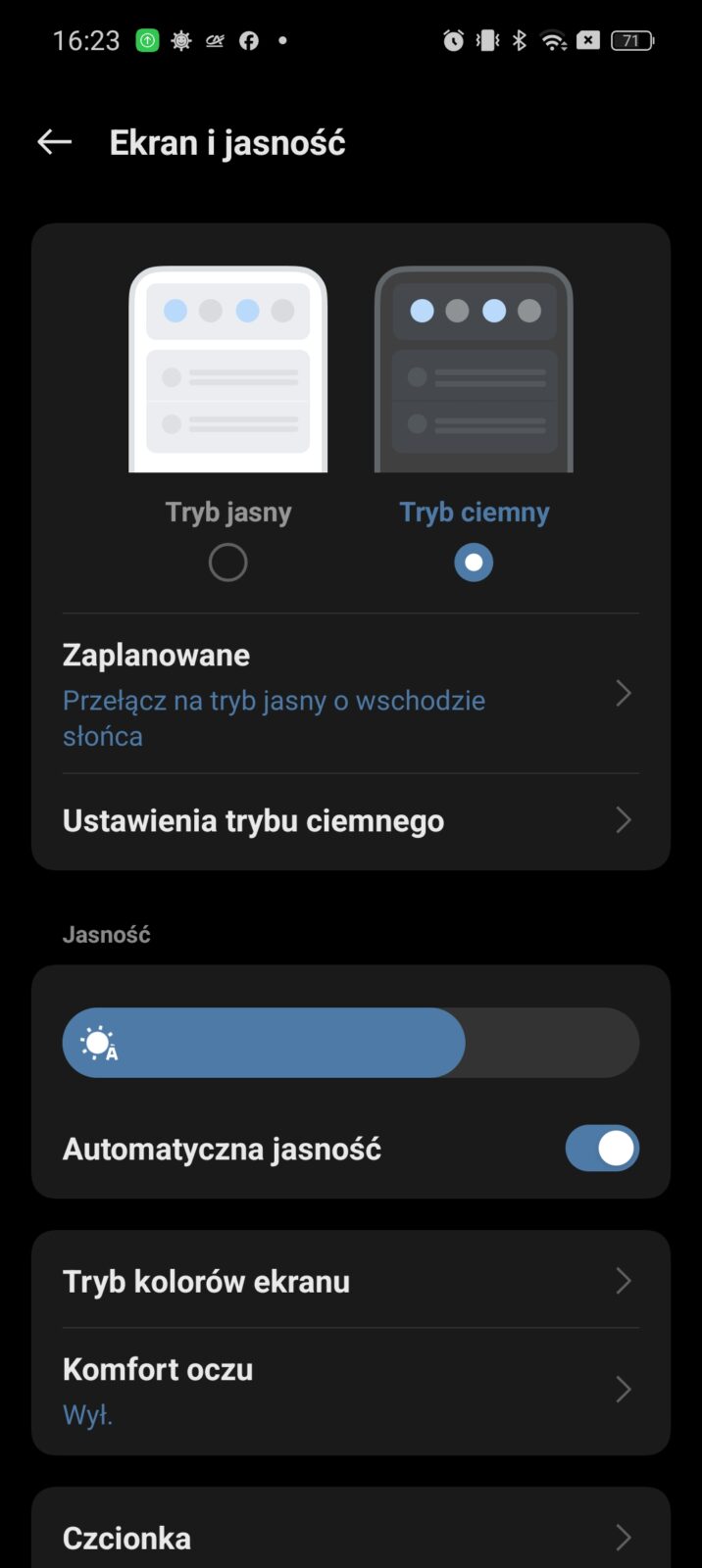This screenshot has width=702, height=1568.
Task: Select the Tryb ciemny radio button
Action: coord(474,563)
